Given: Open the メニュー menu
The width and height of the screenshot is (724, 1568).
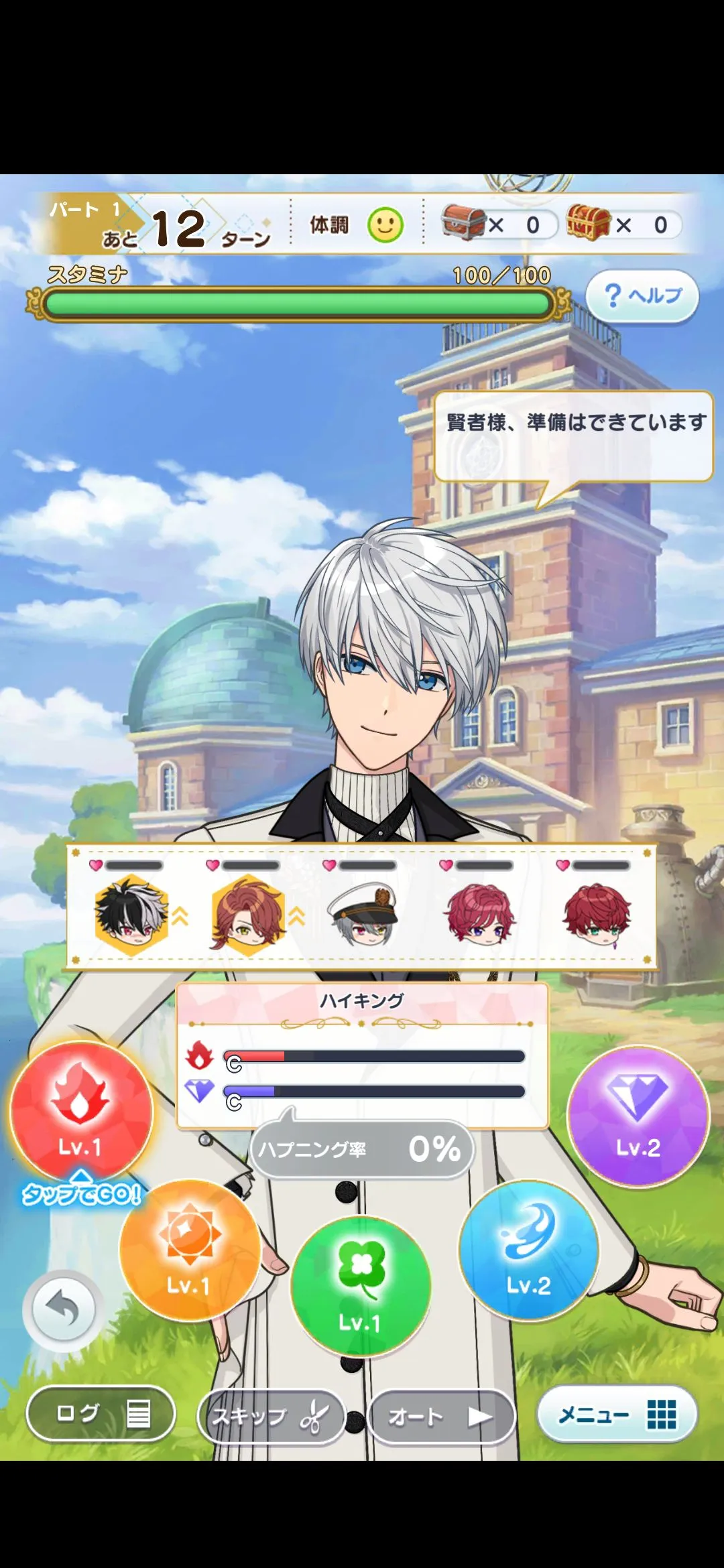Looking at the screenshot, I should click(x=617, y=1414).
